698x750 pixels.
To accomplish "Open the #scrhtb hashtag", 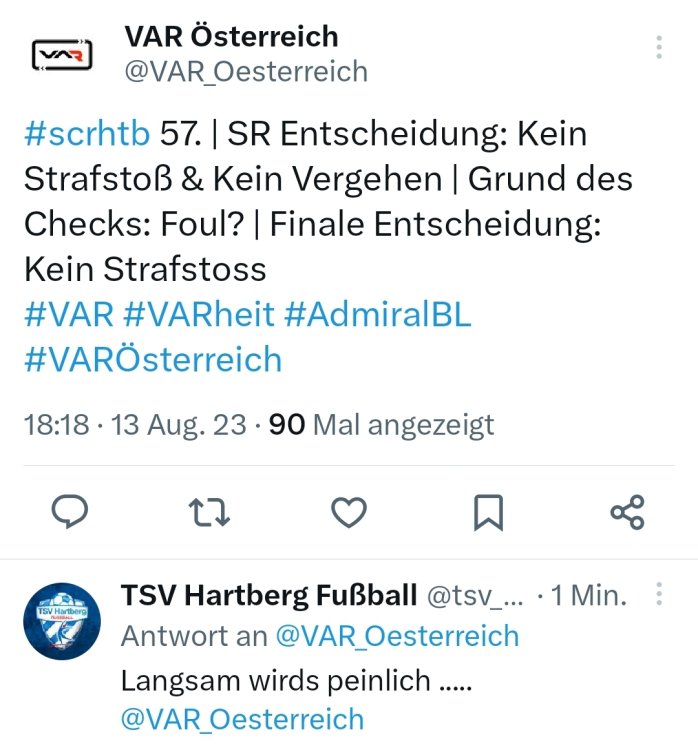I will point(86,134).
